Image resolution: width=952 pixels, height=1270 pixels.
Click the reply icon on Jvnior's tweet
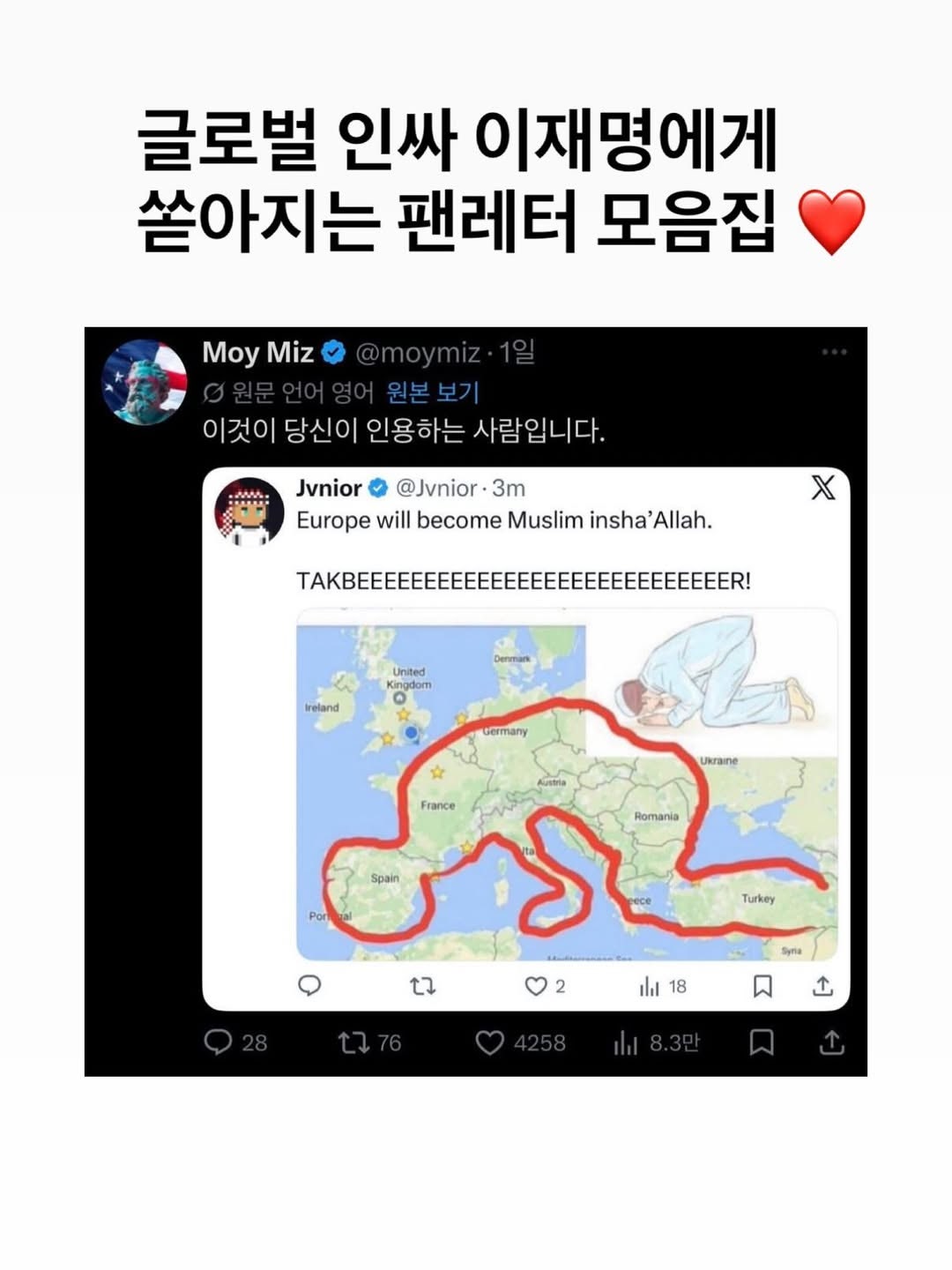[x=309, y=988]
